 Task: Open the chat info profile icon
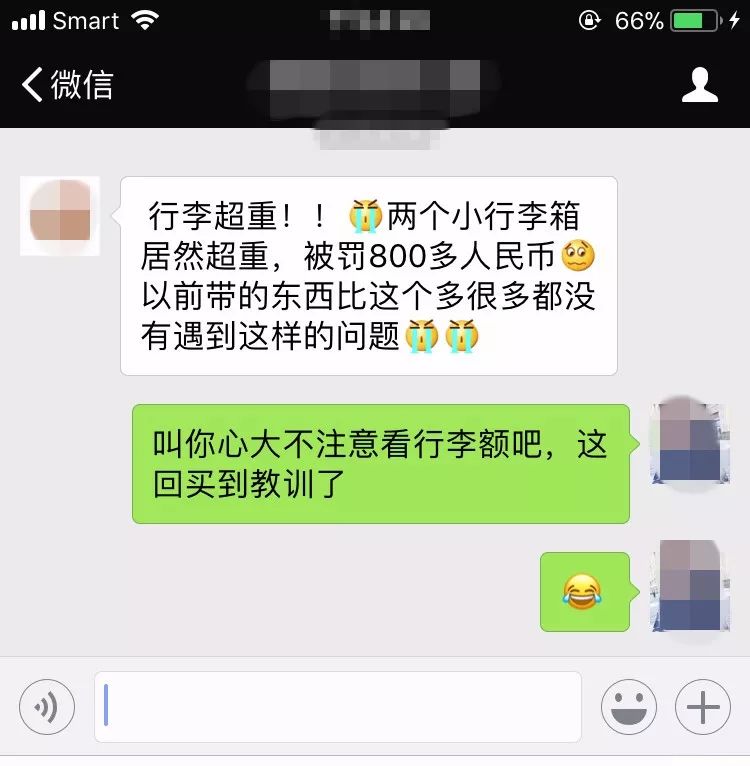[x=699, y=86]
